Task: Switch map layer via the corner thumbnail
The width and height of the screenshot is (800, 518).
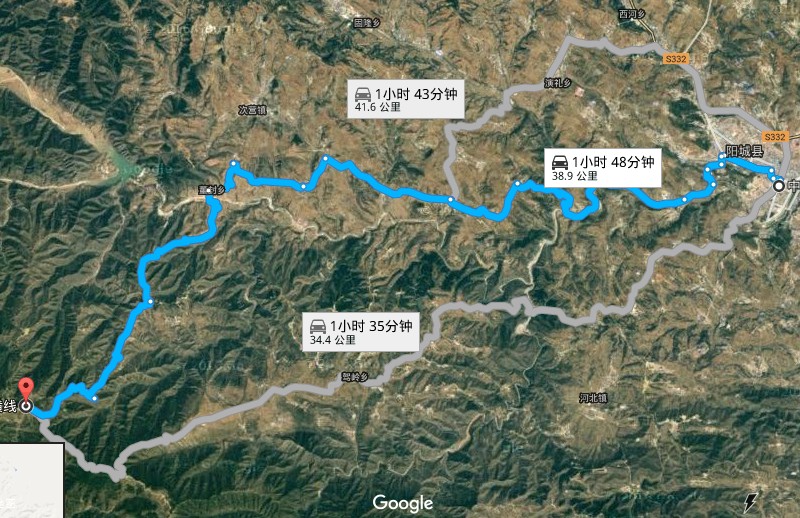Action: 31,481
